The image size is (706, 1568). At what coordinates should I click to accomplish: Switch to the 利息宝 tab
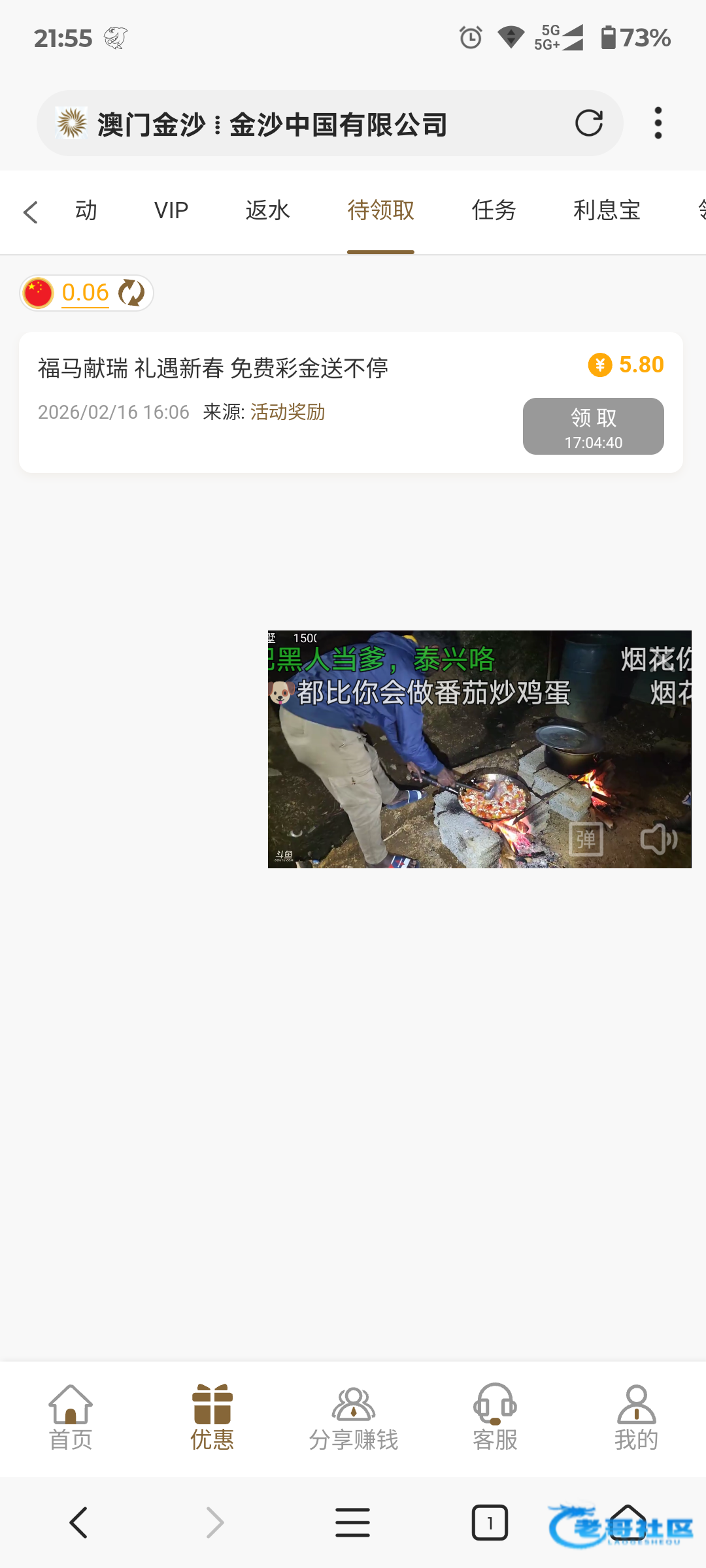pyautogui.click(x=607, y=210)
